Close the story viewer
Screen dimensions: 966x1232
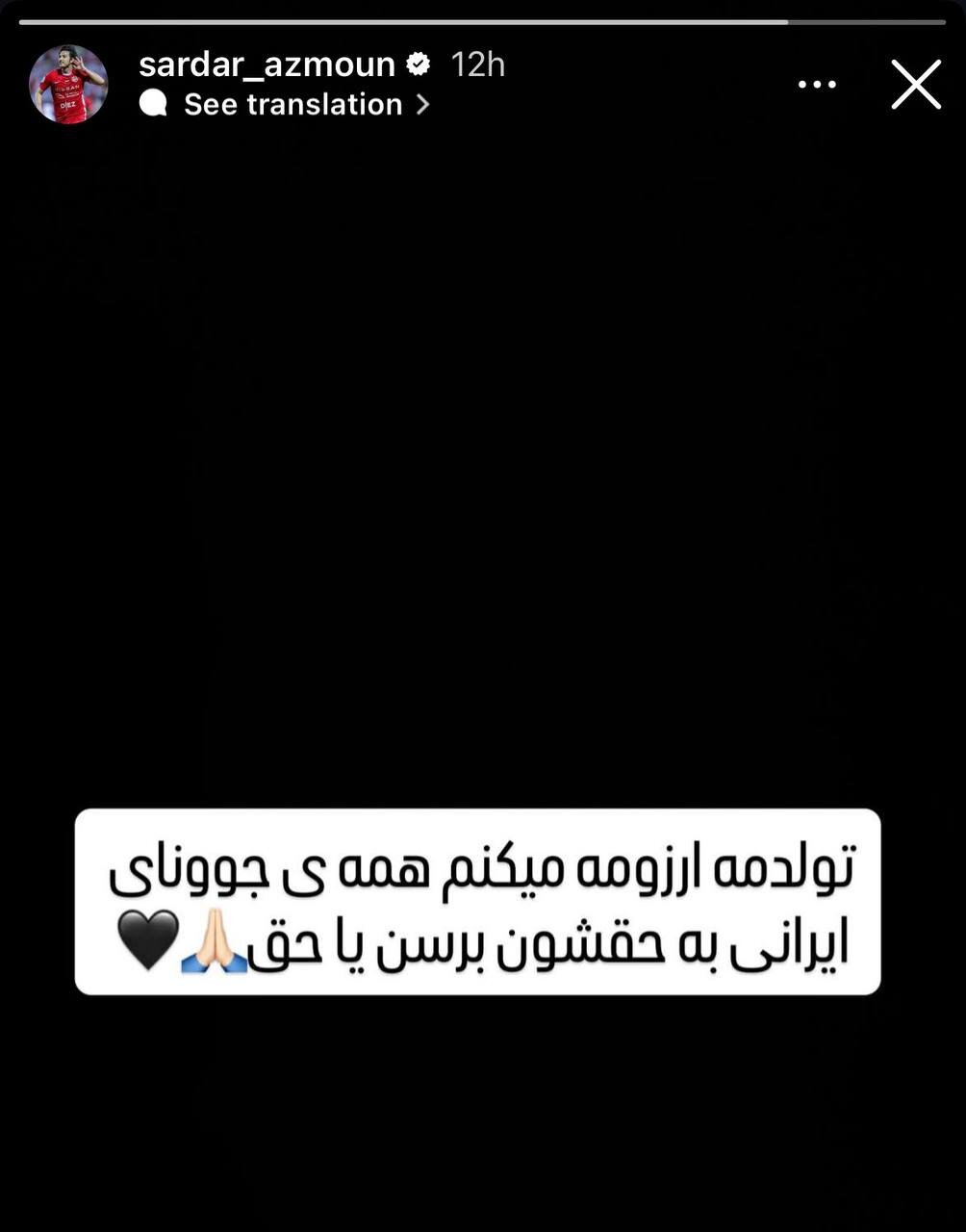pyautogui.click(x=915, y=85)
